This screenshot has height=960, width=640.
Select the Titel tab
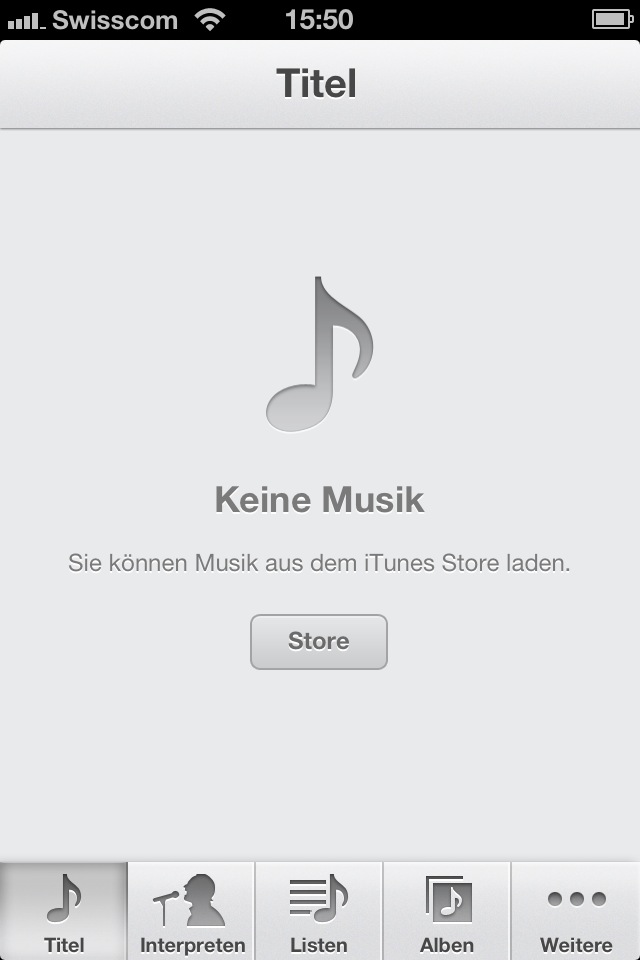[x=64, y=911]
